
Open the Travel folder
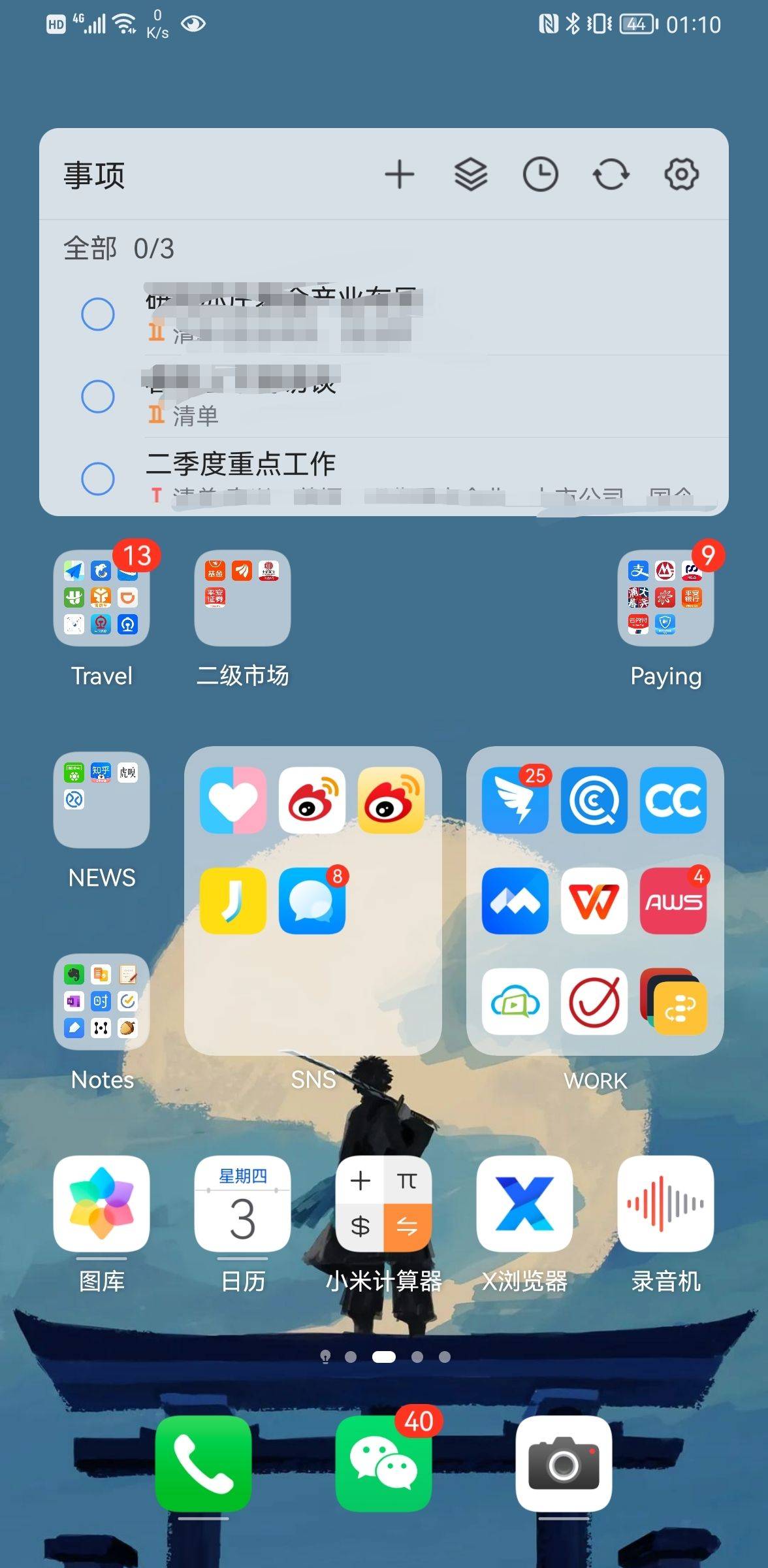coord(101,598)
